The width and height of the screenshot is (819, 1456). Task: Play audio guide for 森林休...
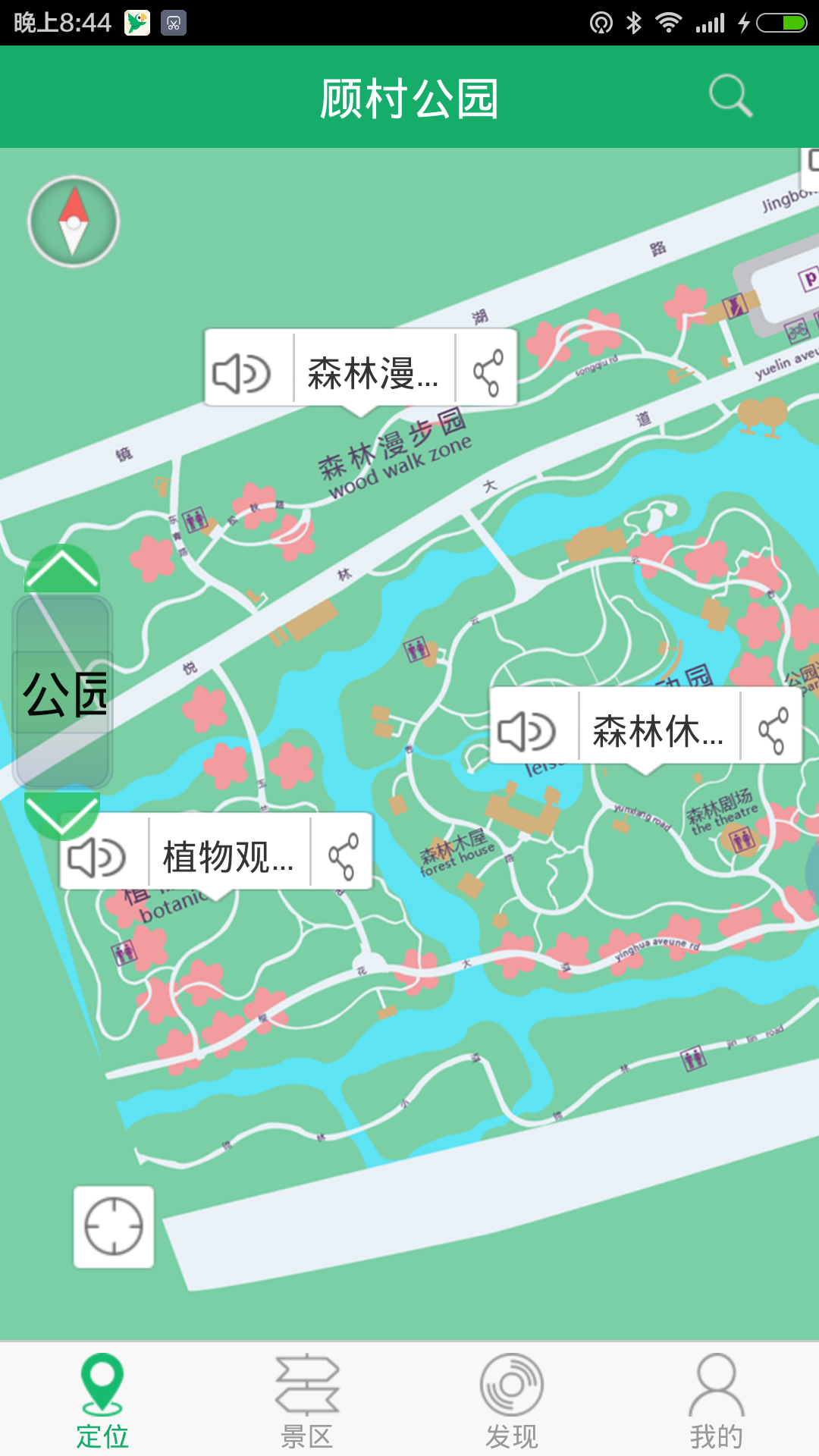point(528,732)
